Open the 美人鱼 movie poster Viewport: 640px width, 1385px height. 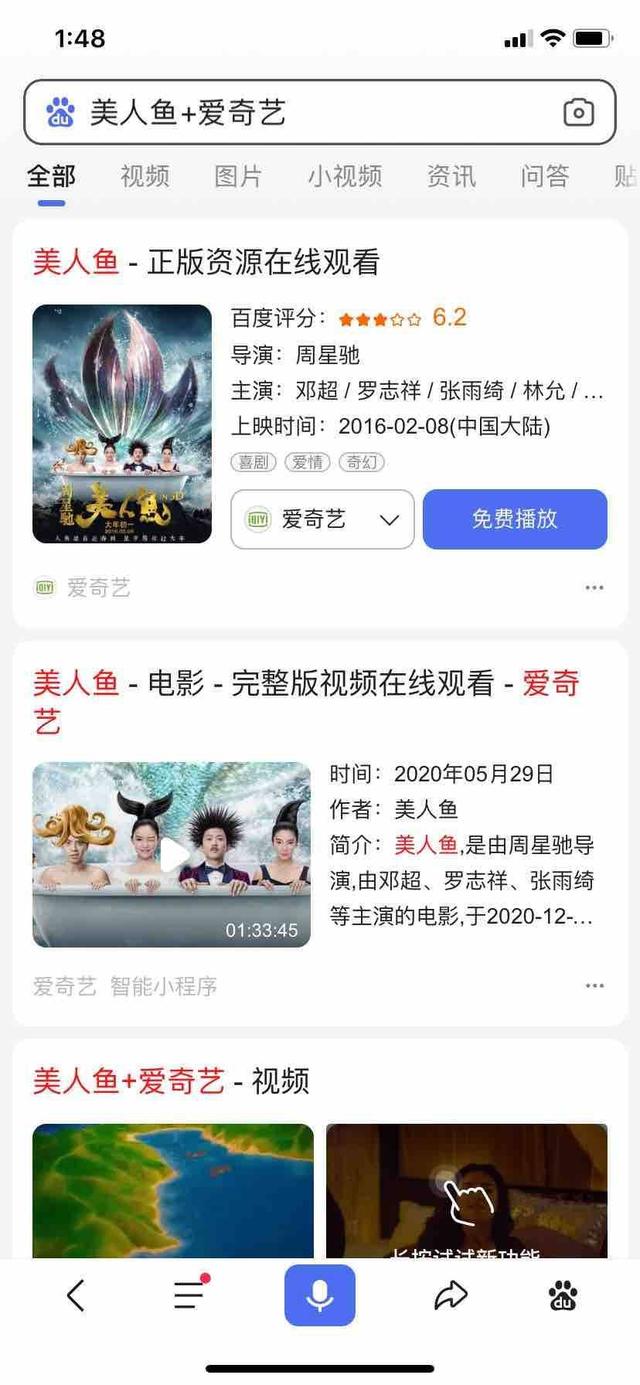(122, 424)
